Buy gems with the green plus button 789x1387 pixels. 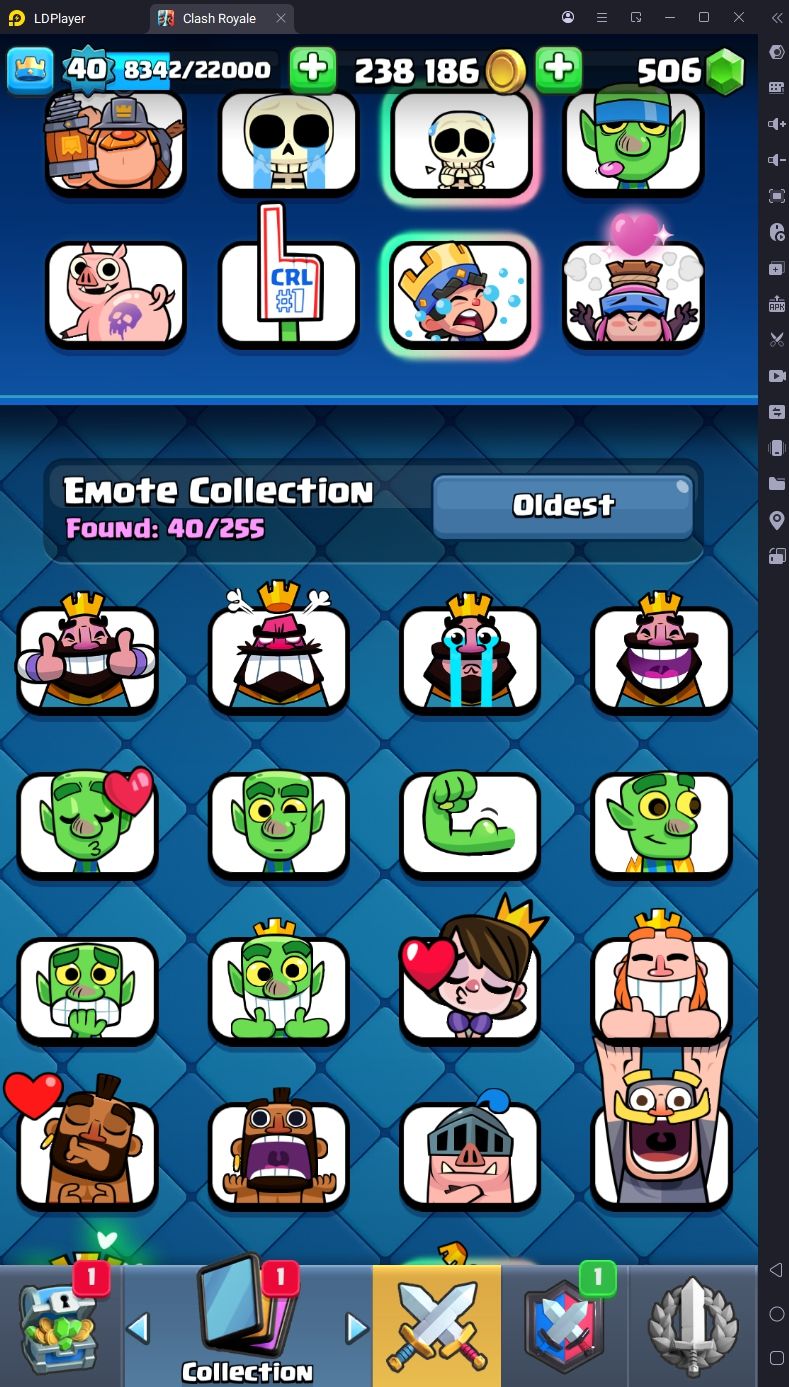559,69
